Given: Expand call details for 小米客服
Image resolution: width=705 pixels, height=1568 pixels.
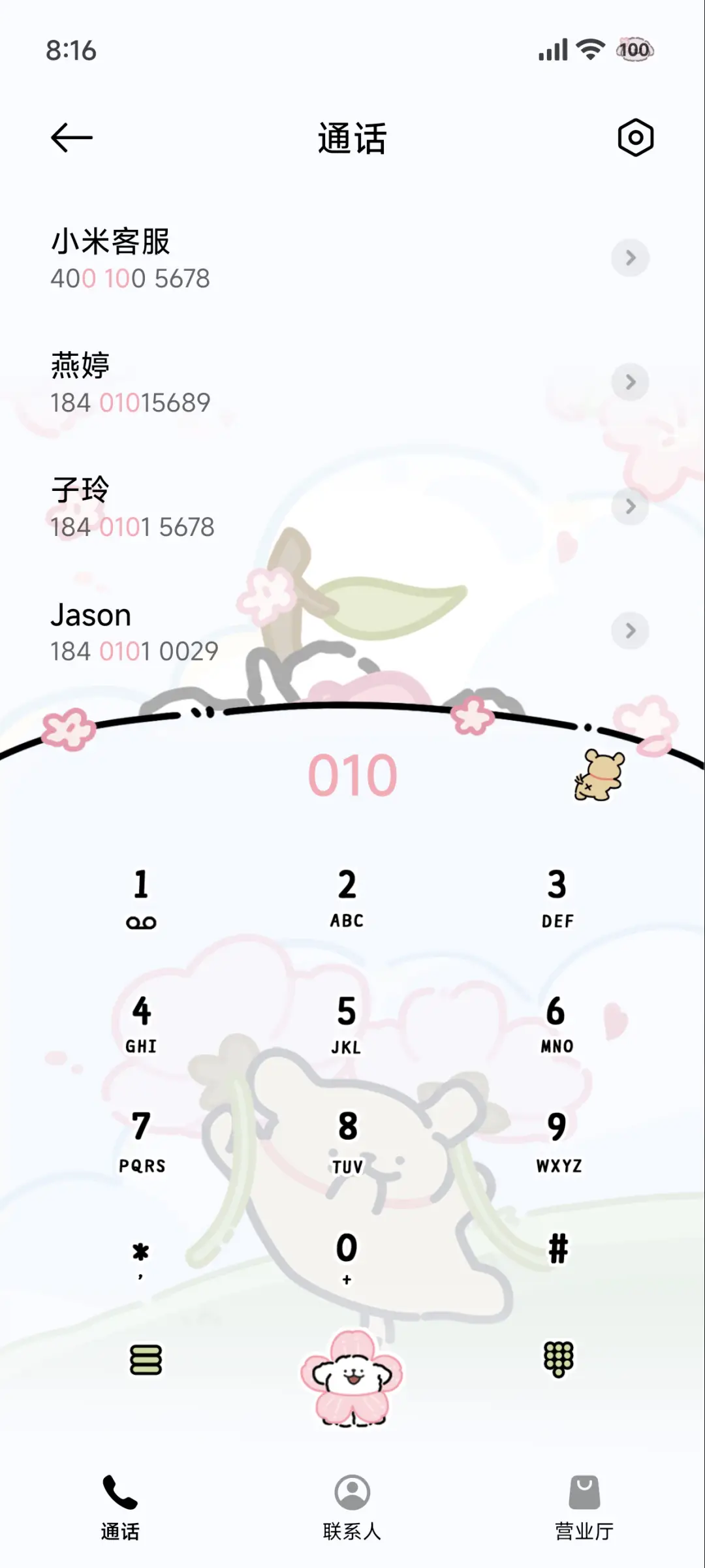Looking at the screenshot, I should [629, 258].
